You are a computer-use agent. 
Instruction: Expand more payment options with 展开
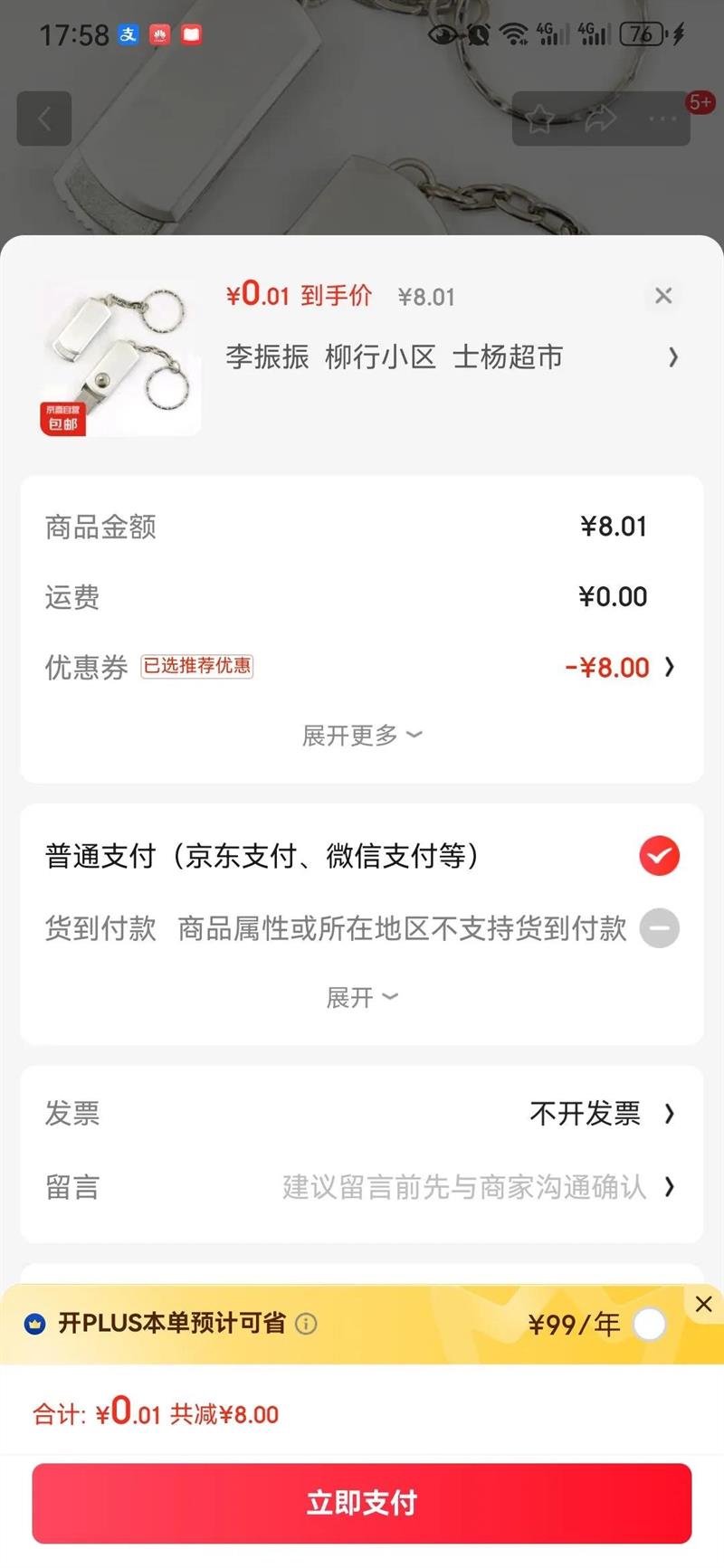[x=362, y=997]
